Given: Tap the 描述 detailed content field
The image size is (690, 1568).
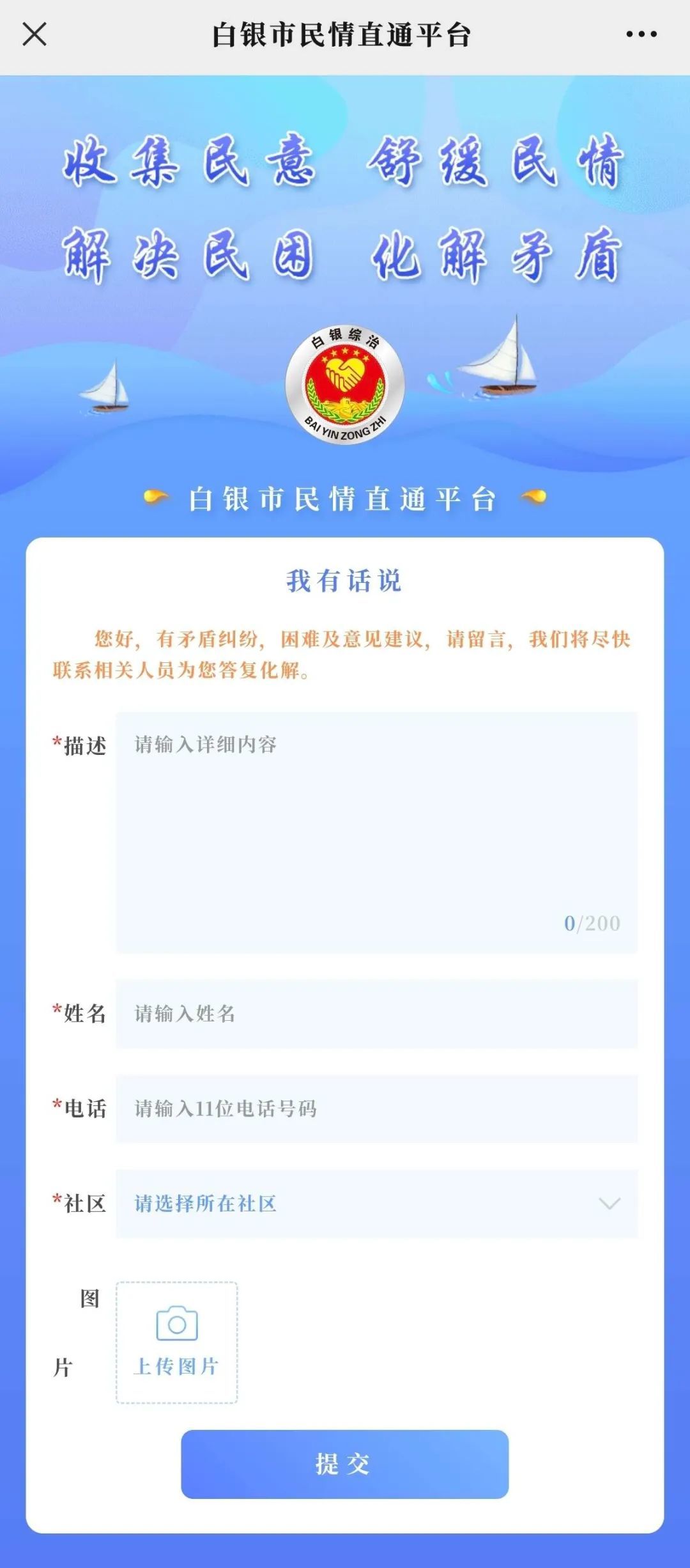Looking at the screenshot, I should pyautogui.click(x=377, y=832).
